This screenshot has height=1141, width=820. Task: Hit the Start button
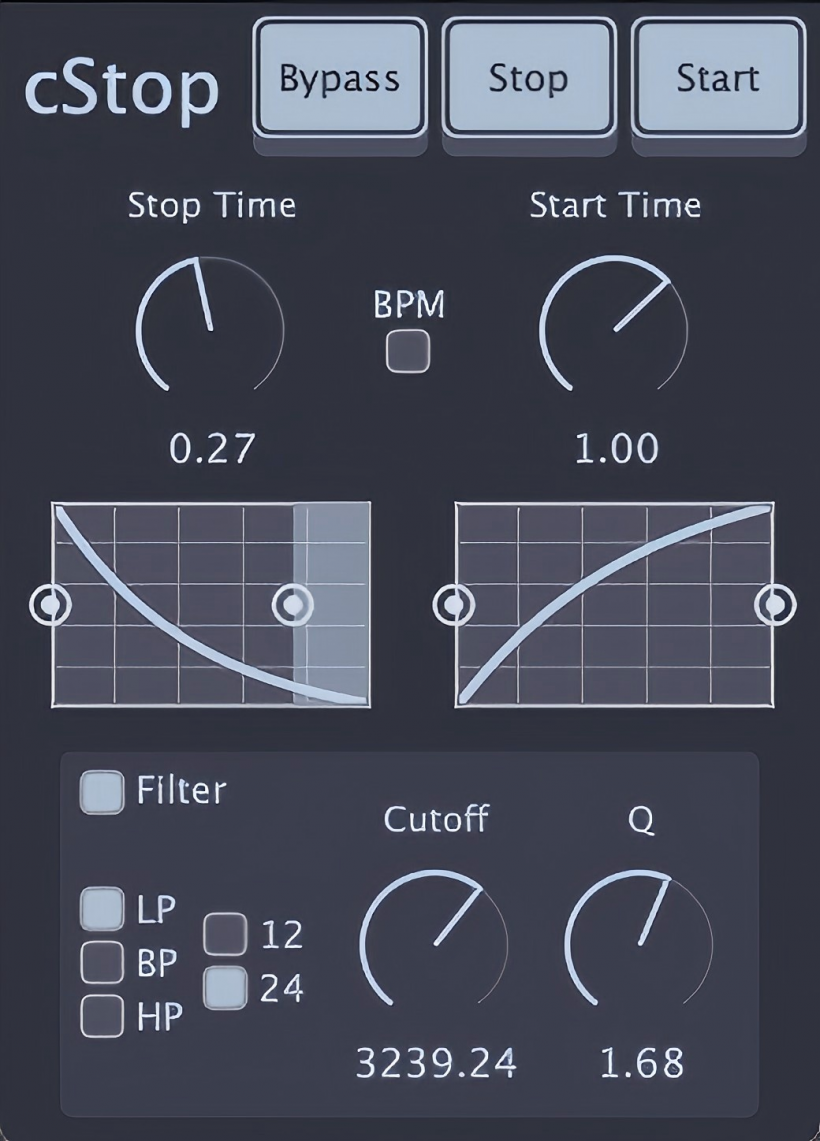point(717,78)
